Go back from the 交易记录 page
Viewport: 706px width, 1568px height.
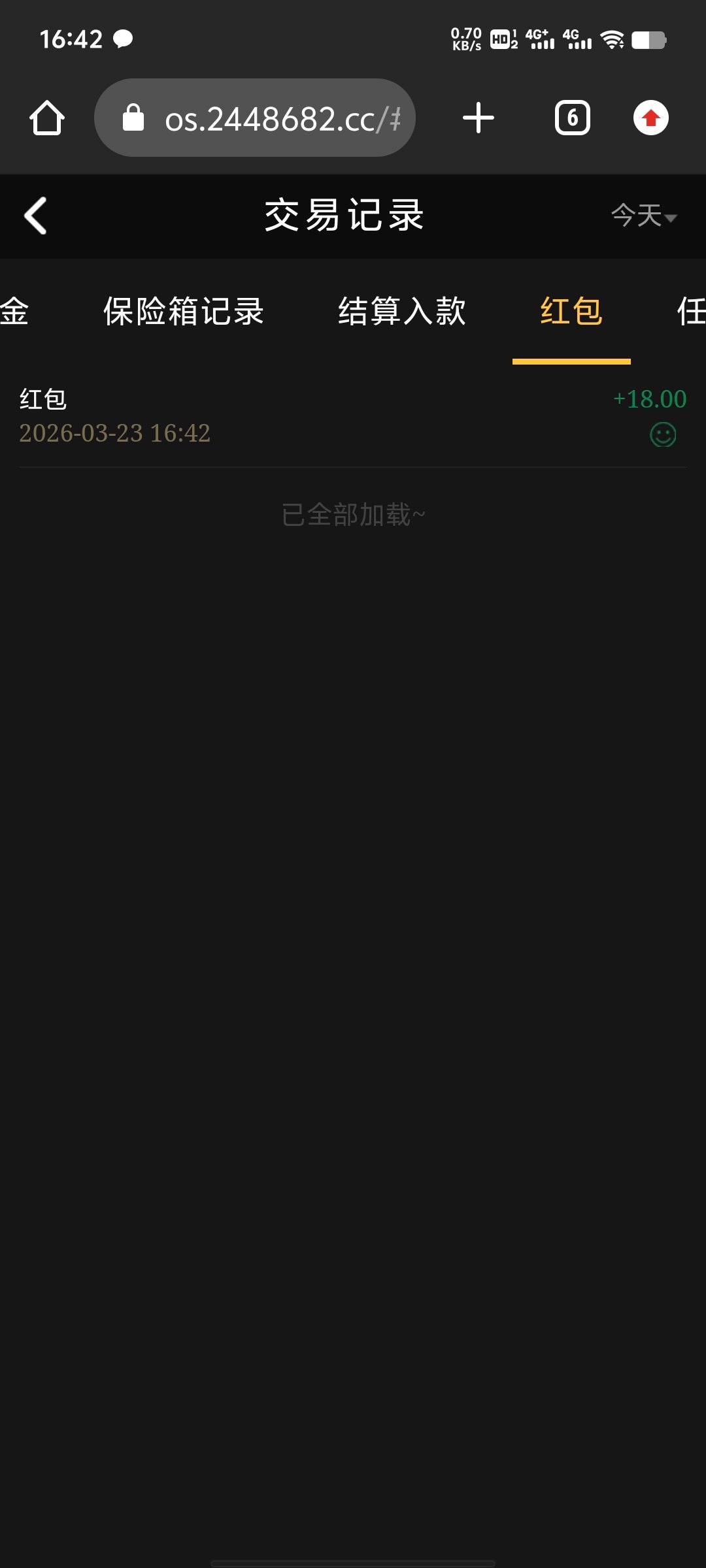click(x=36, y=216)
